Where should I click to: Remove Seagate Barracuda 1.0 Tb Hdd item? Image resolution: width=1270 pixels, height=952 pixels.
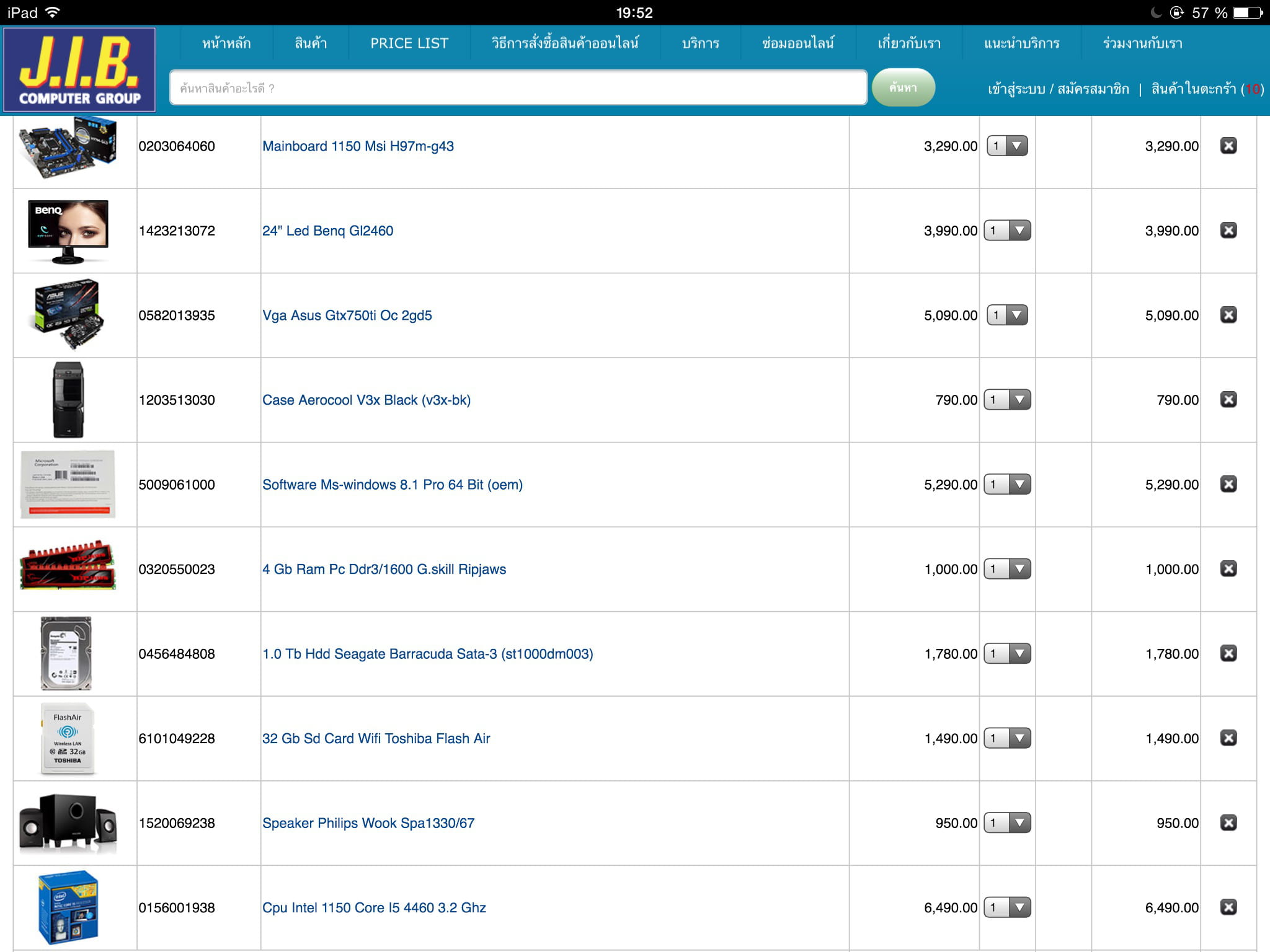(x=1228, y=653)
